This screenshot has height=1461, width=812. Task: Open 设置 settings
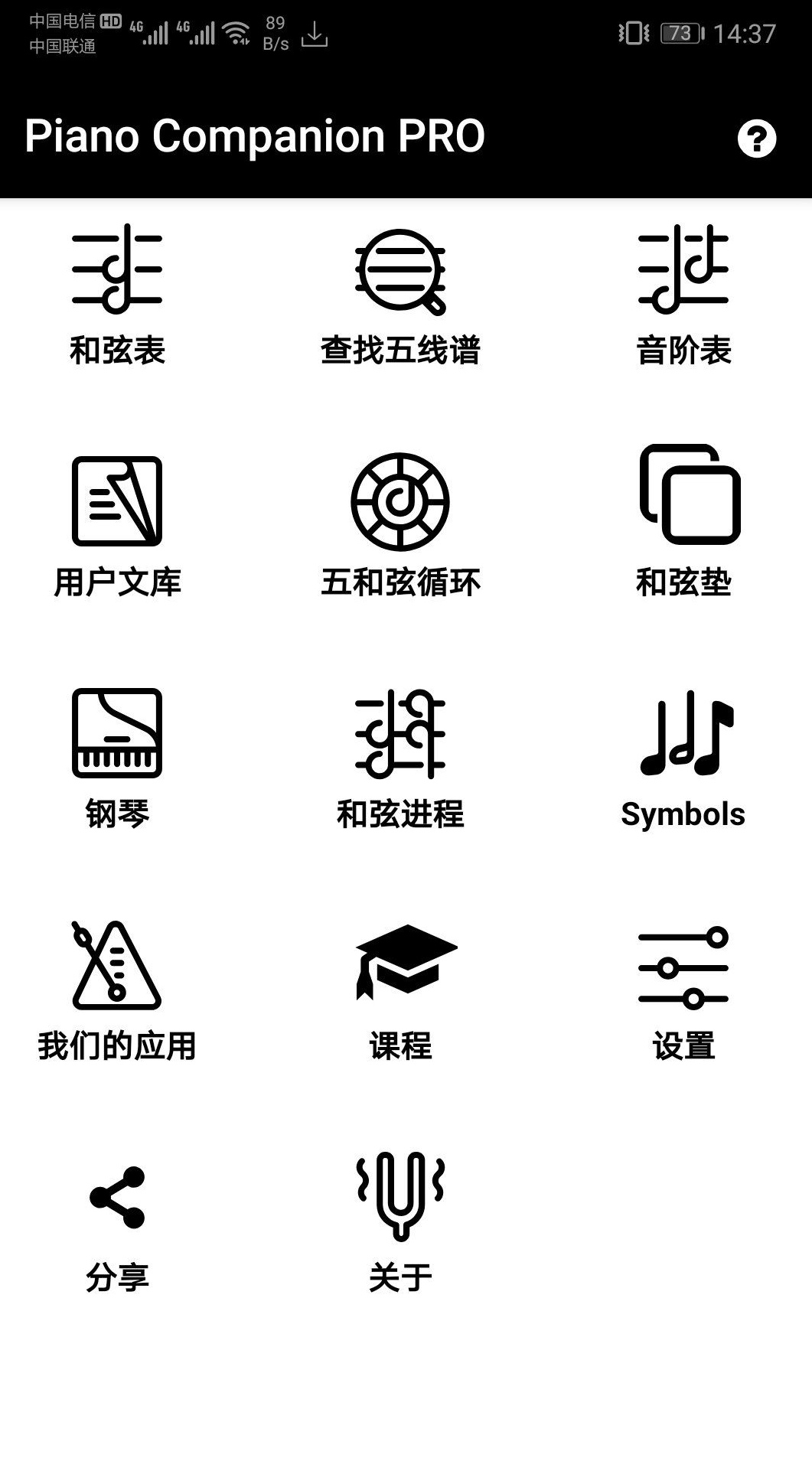[x=683, y=990]
